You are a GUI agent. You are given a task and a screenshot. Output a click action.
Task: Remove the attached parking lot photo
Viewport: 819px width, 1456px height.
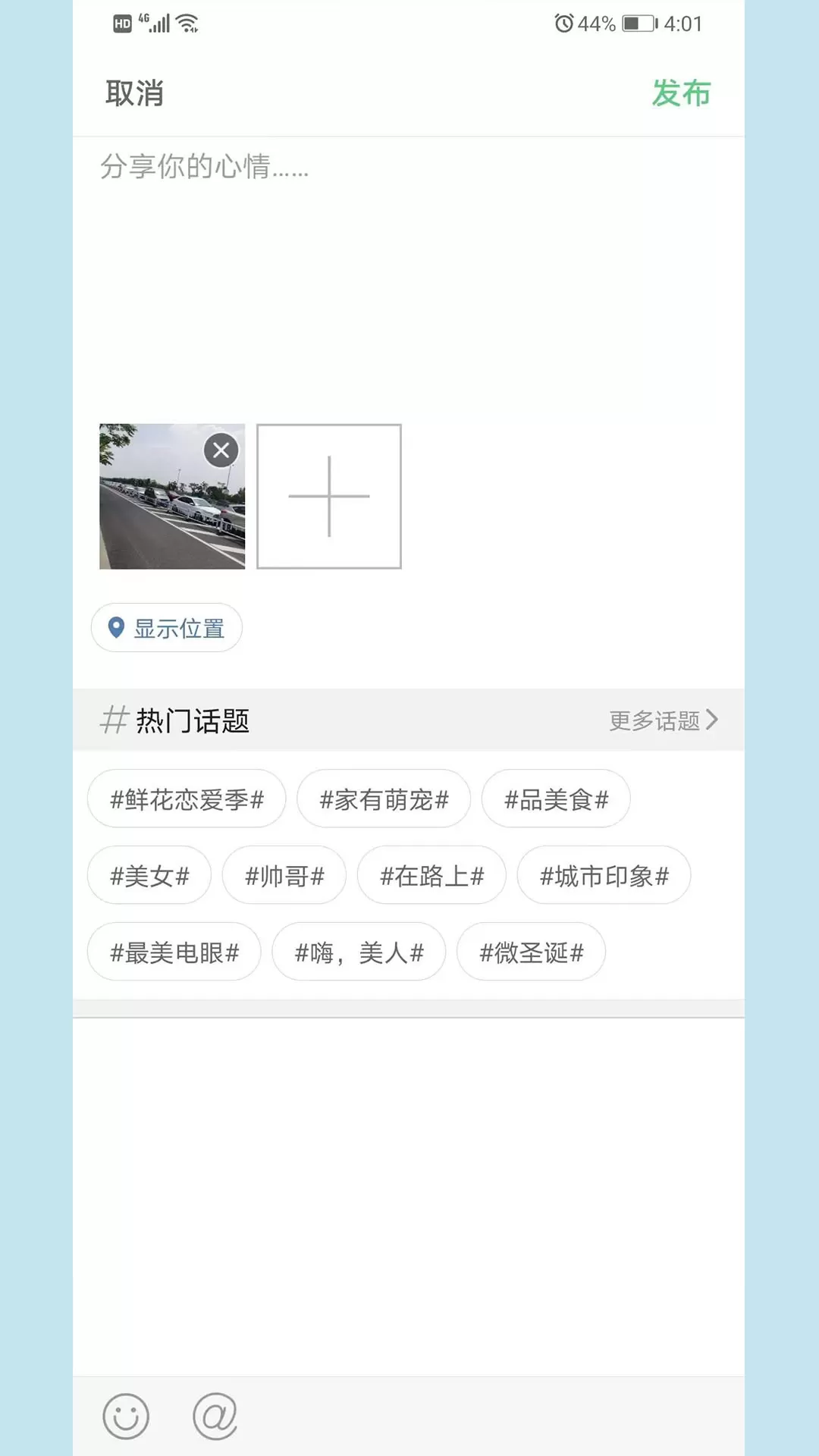coord(221,450)
